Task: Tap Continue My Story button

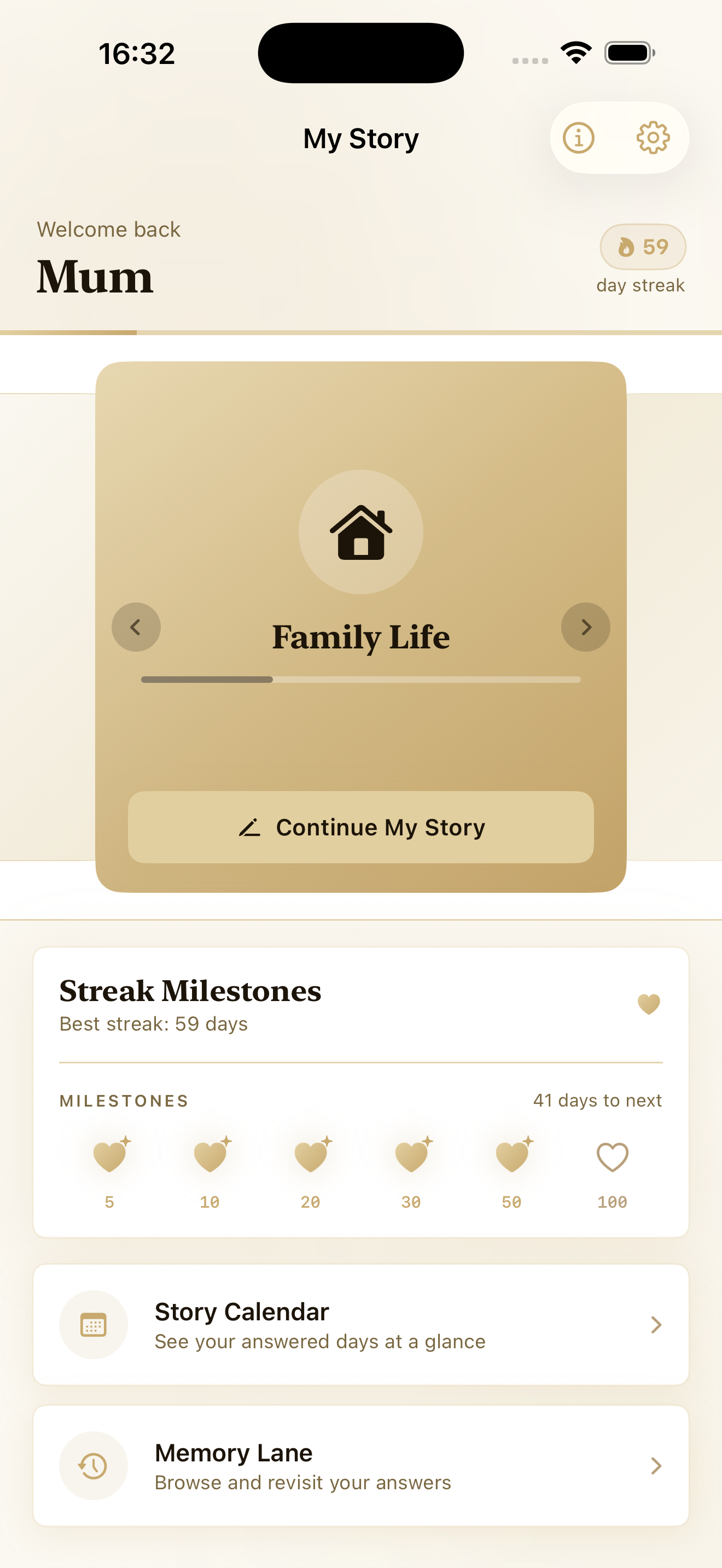Action: (x=360, y=827)
